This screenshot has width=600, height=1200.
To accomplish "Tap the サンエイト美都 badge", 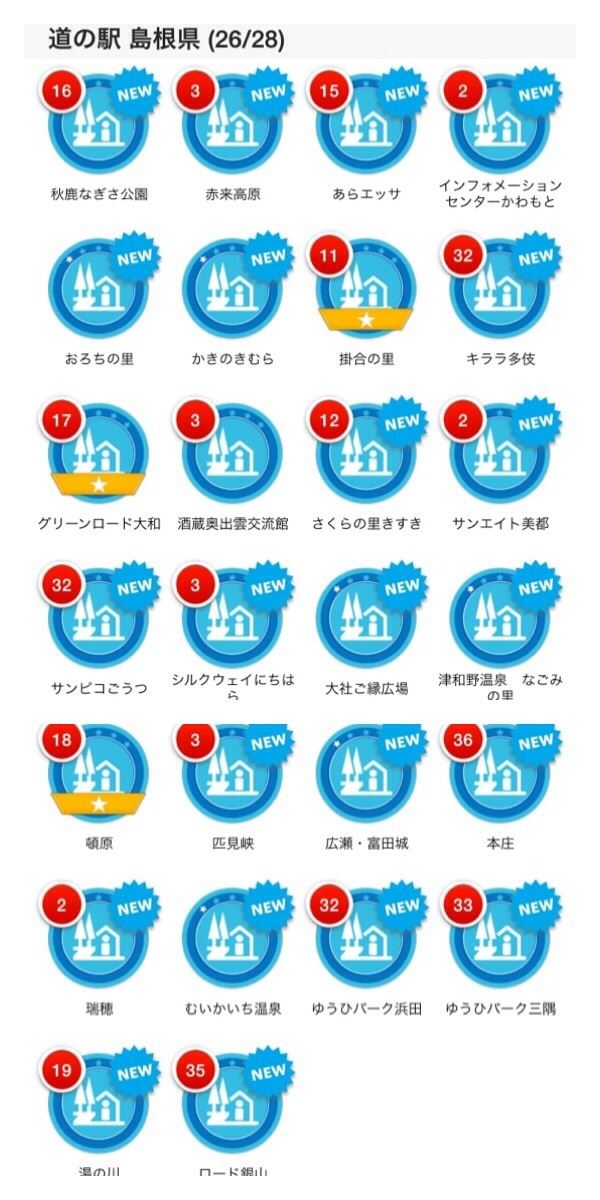I will point(500,453).
